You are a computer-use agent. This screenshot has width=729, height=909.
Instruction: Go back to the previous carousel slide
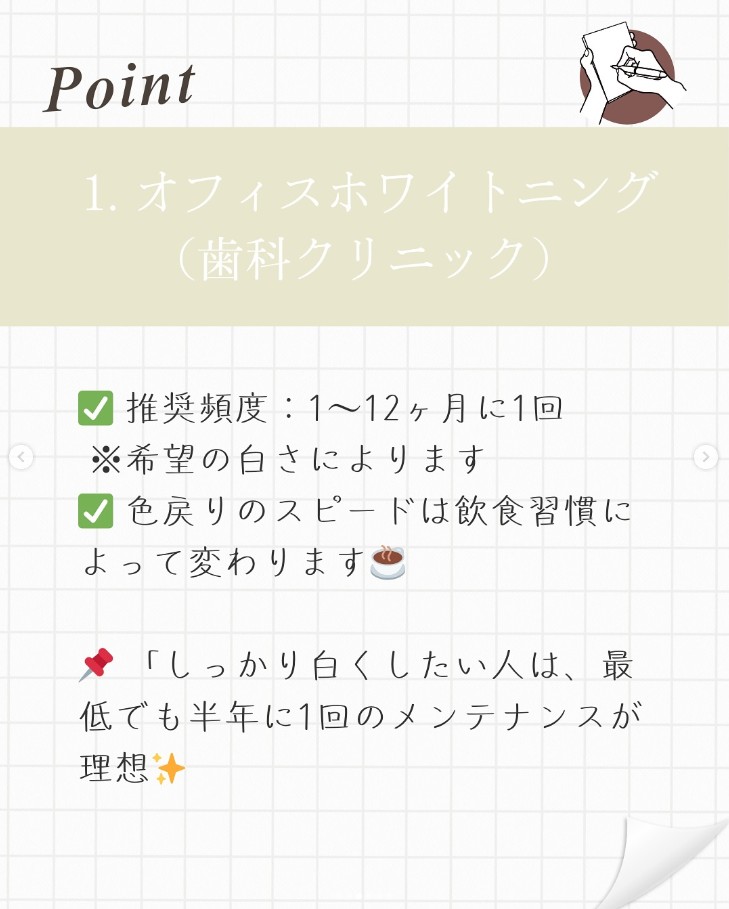pos(21,457)
